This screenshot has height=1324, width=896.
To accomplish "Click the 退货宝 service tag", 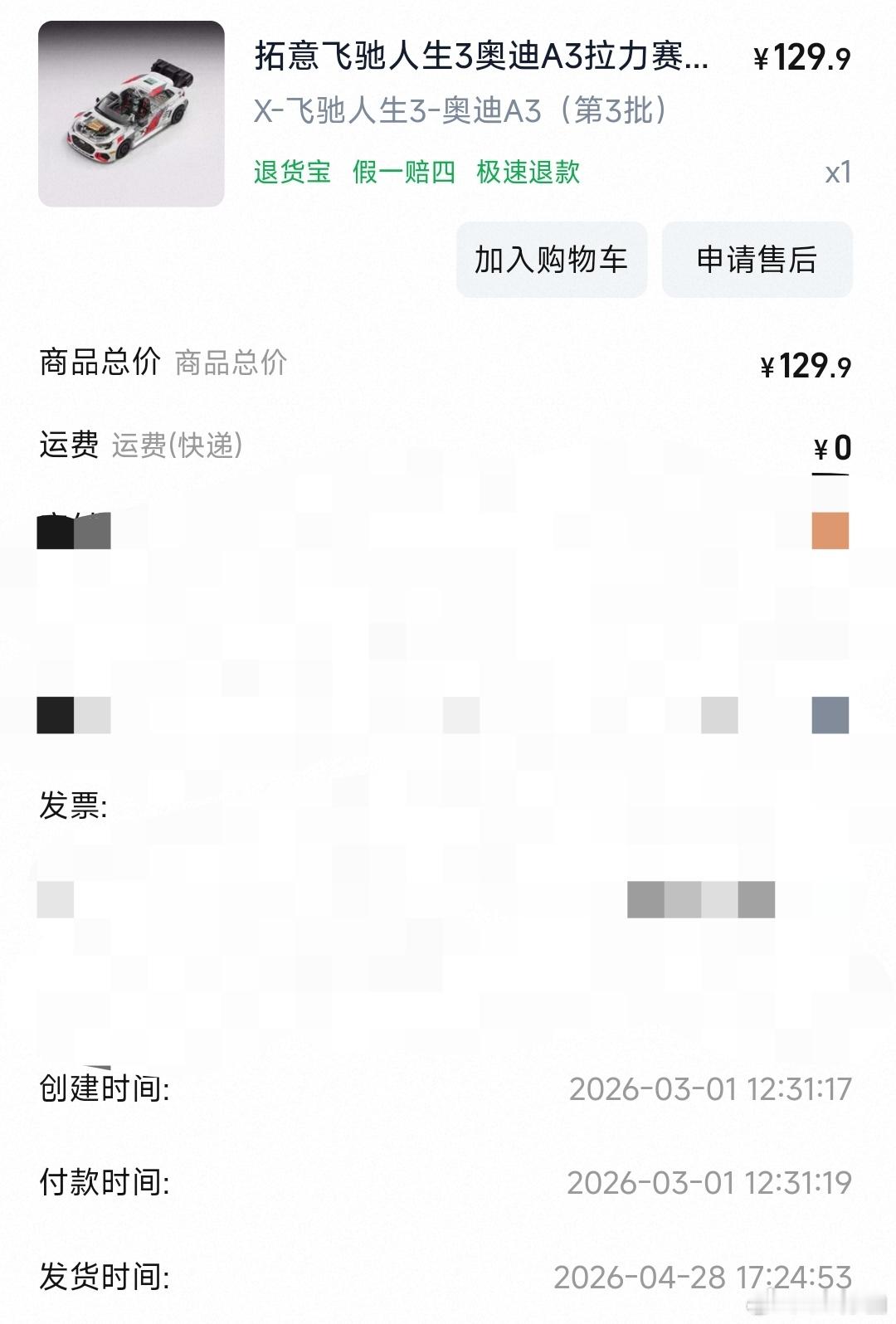I will click(x=293, y=172).
